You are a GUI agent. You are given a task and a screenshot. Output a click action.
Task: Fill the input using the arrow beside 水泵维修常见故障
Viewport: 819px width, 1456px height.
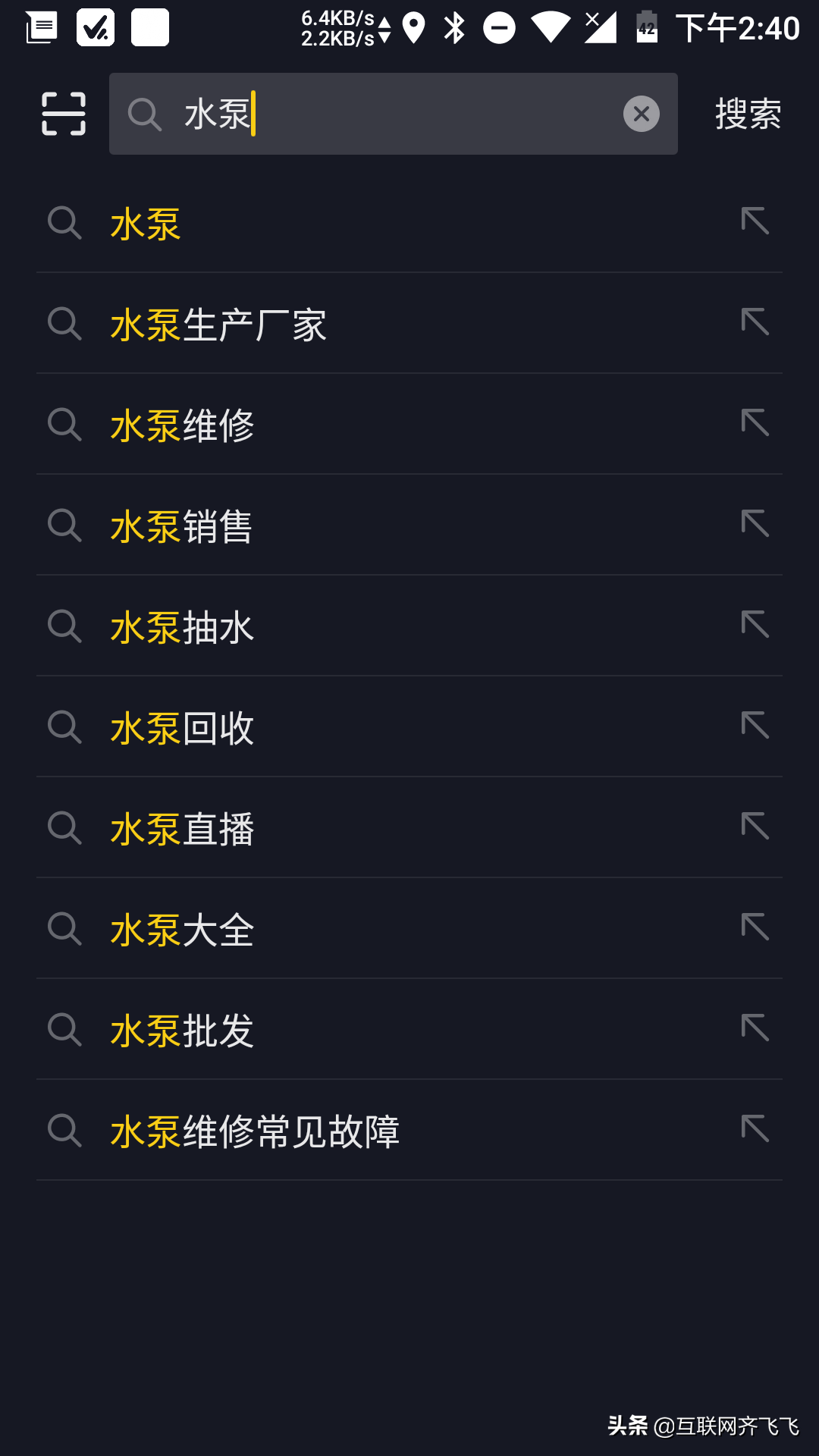(x=755, y=1131)
